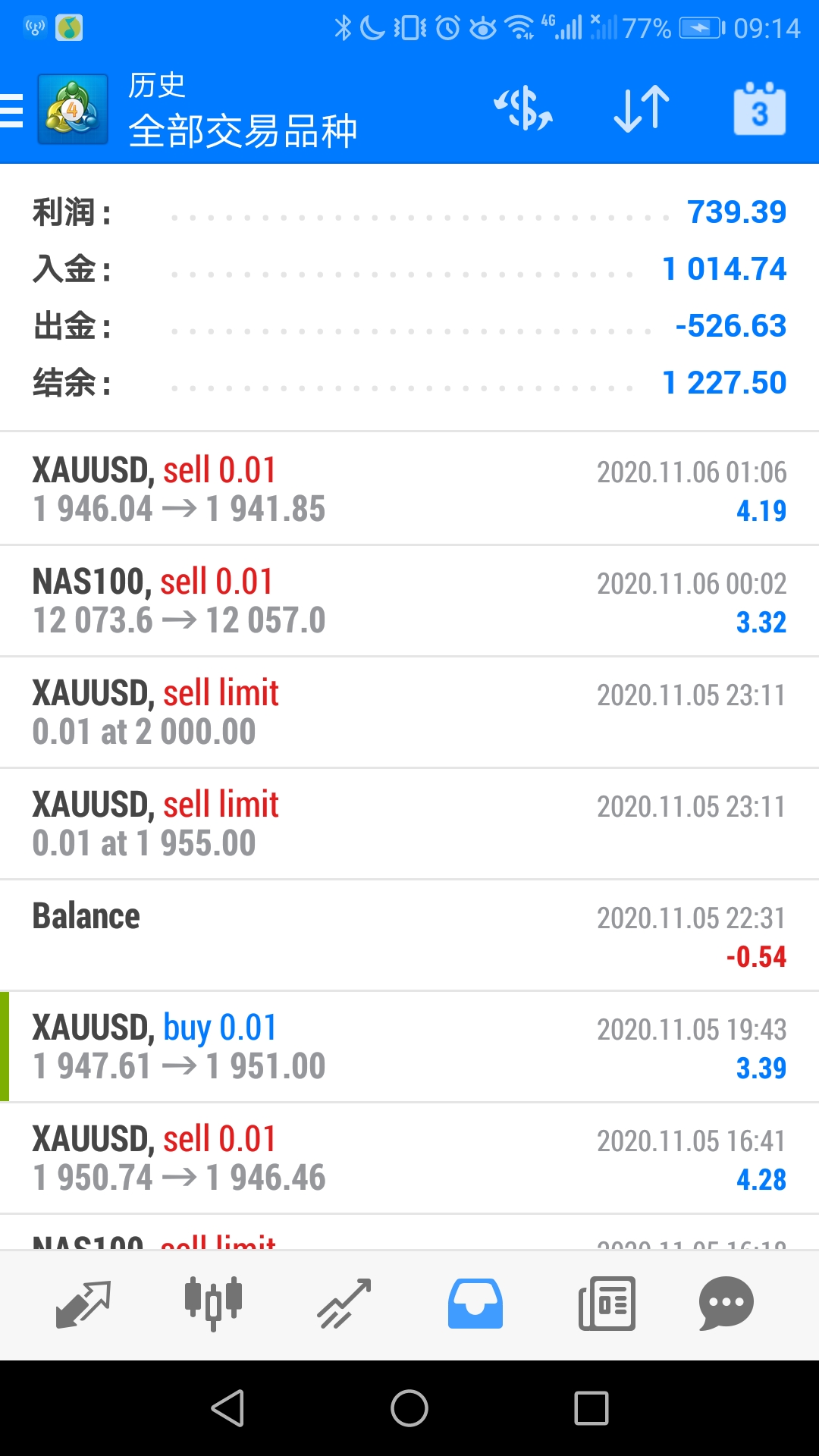Open the calendar date range picker
The height and width of the screenshot is (1456, 819).
(x=759, y=108)
